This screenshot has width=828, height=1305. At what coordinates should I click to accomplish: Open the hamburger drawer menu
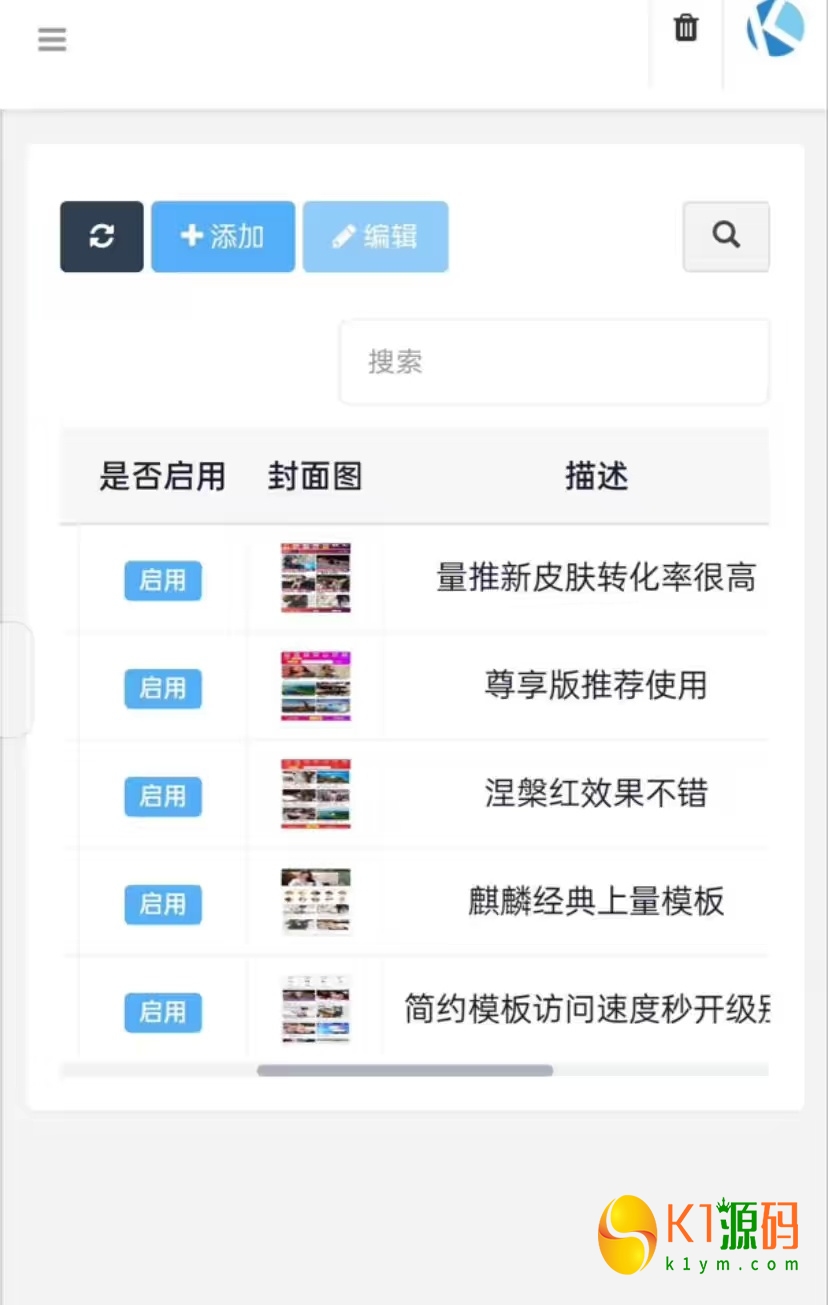52,40
